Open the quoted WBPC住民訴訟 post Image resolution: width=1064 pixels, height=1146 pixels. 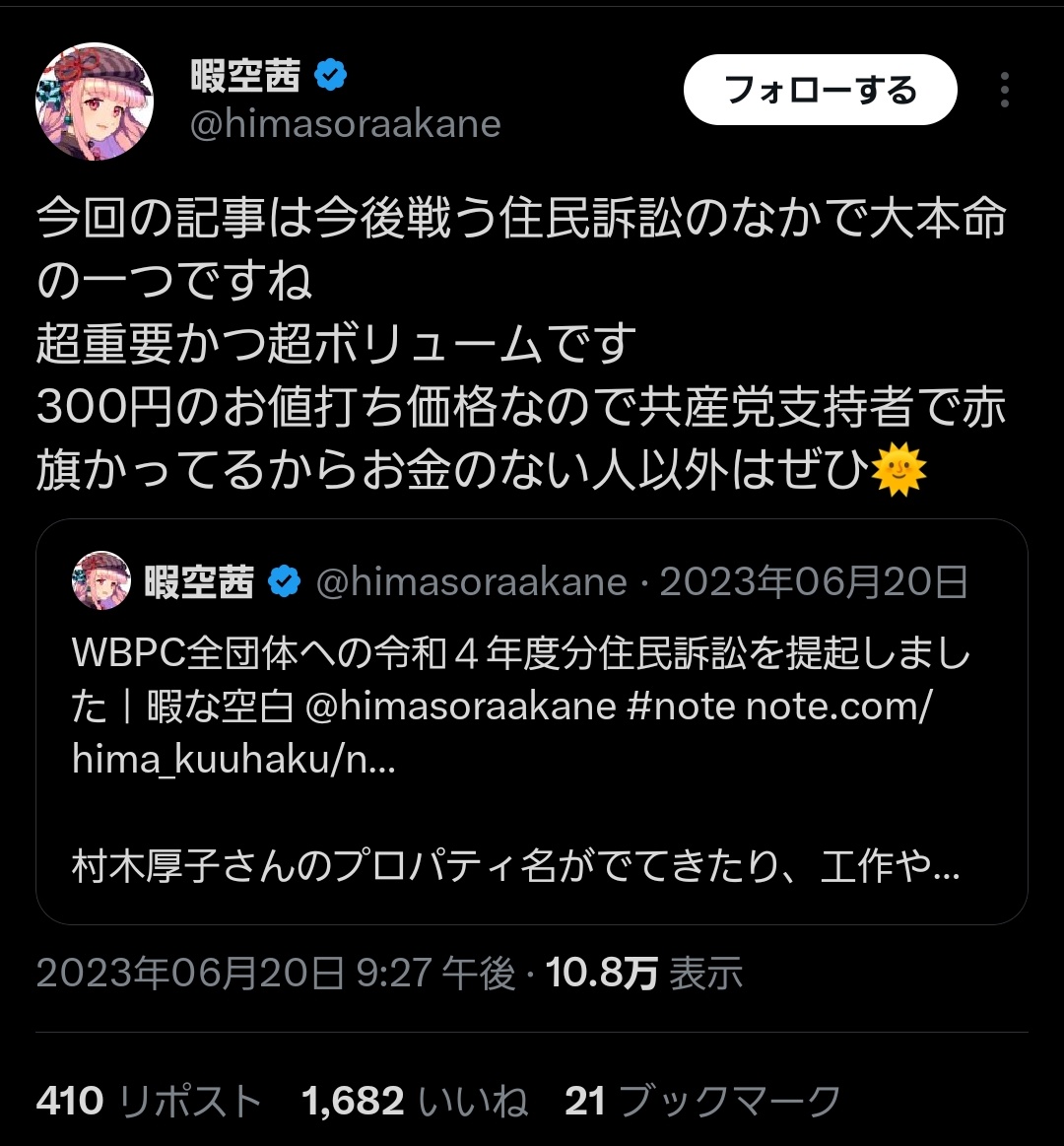click(531, 749)
